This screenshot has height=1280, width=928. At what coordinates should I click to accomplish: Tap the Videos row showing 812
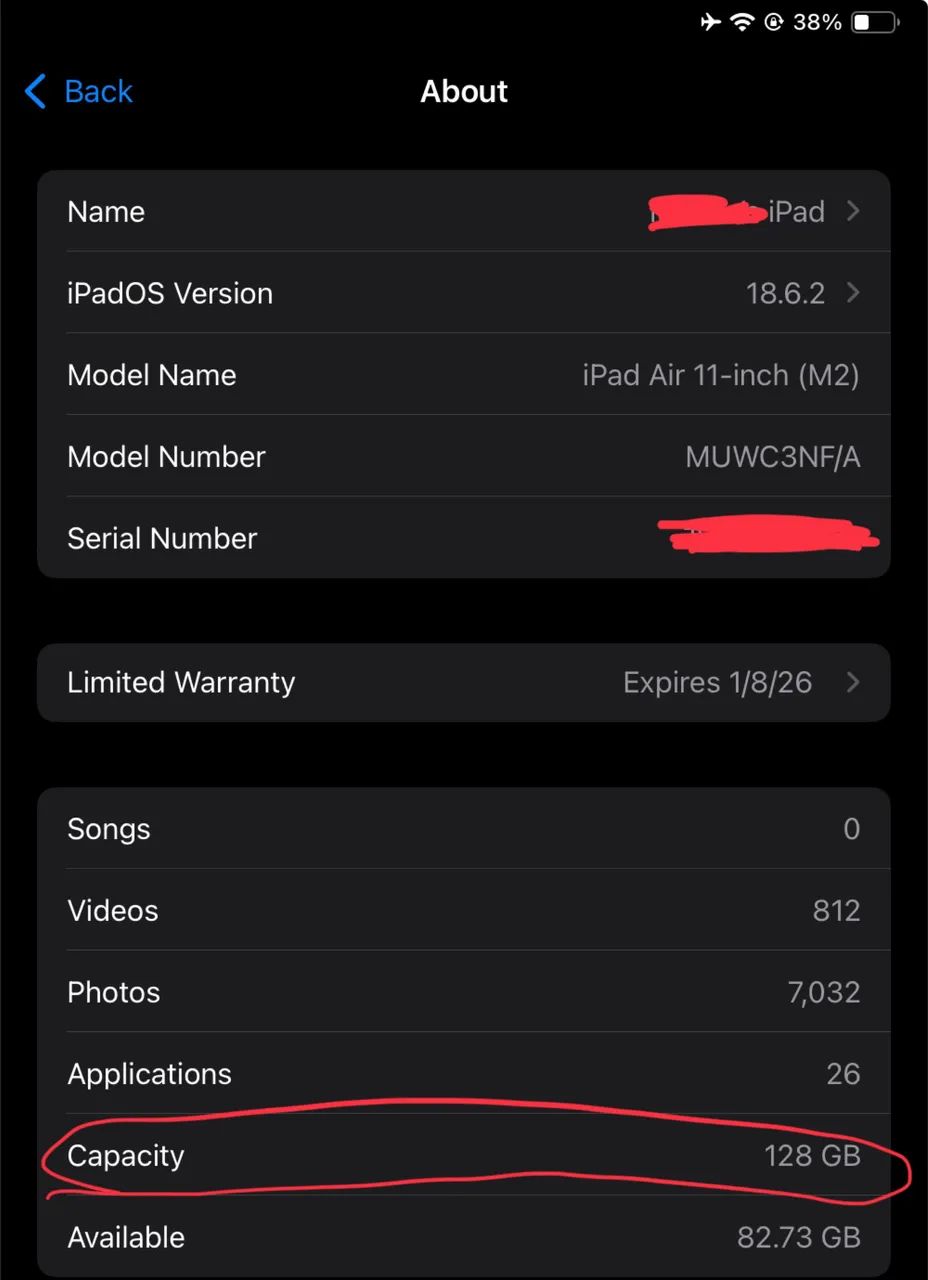[464, 910]
